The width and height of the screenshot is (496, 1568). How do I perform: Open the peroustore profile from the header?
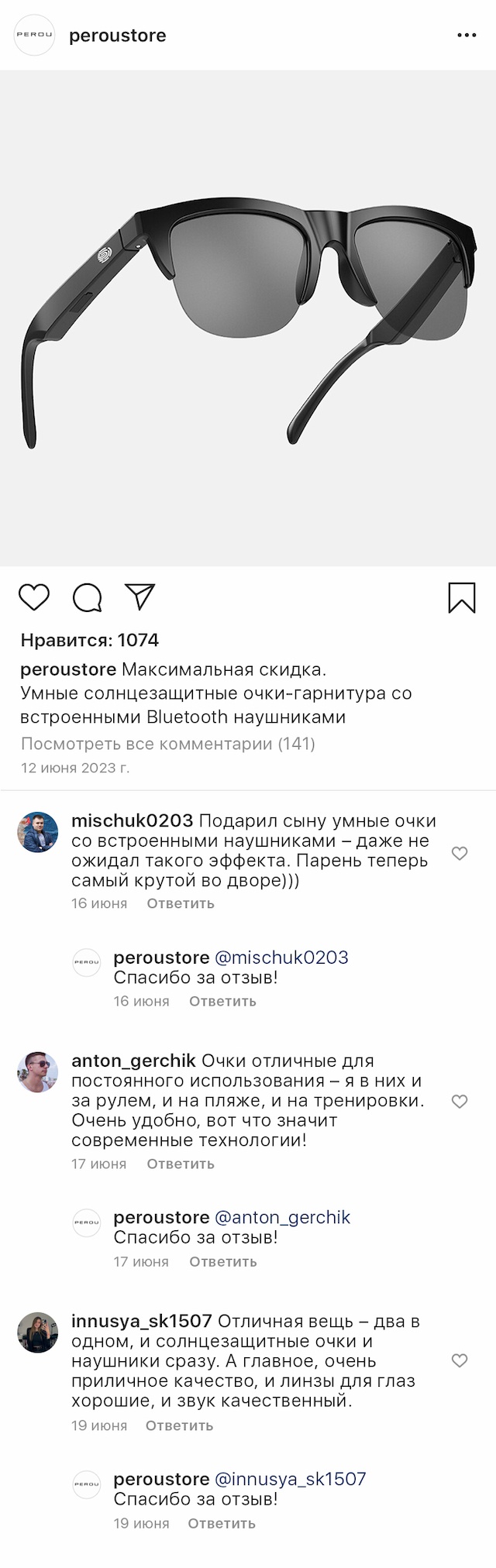(117, 36)
